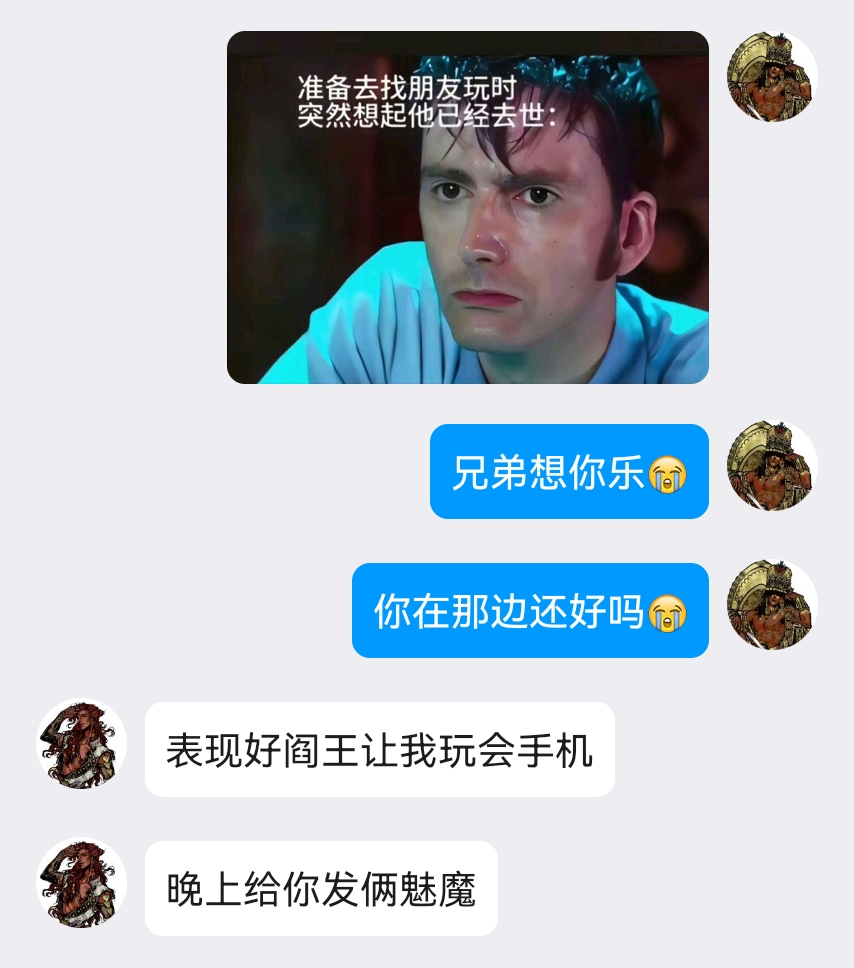Screen dimensions: 854x968
Task: Open the avatar next to 兄弟想你乐
Action: (771, 466)
